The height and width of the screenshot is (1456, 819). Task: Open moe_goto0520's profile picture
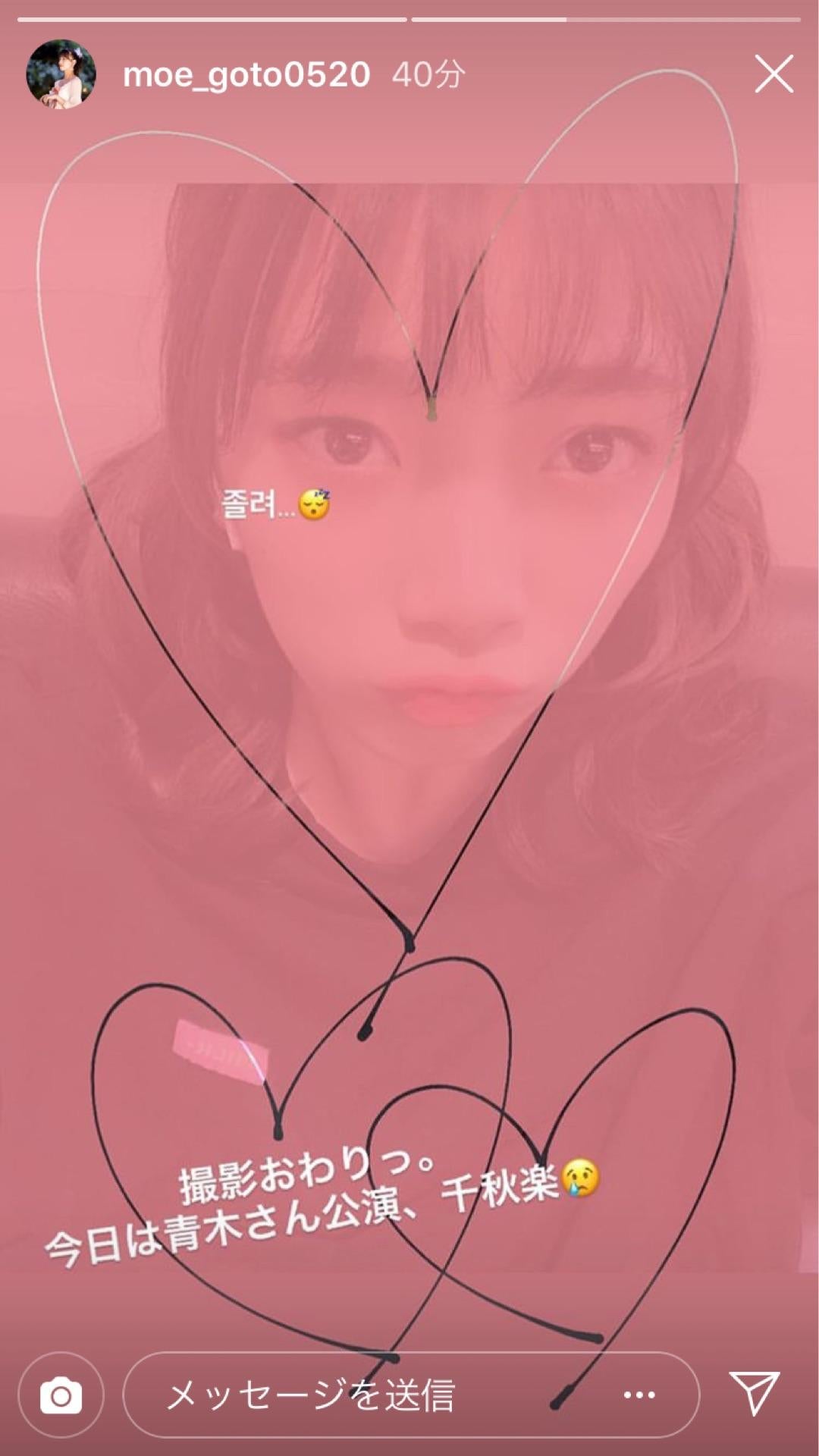click(x=61, y=74)
